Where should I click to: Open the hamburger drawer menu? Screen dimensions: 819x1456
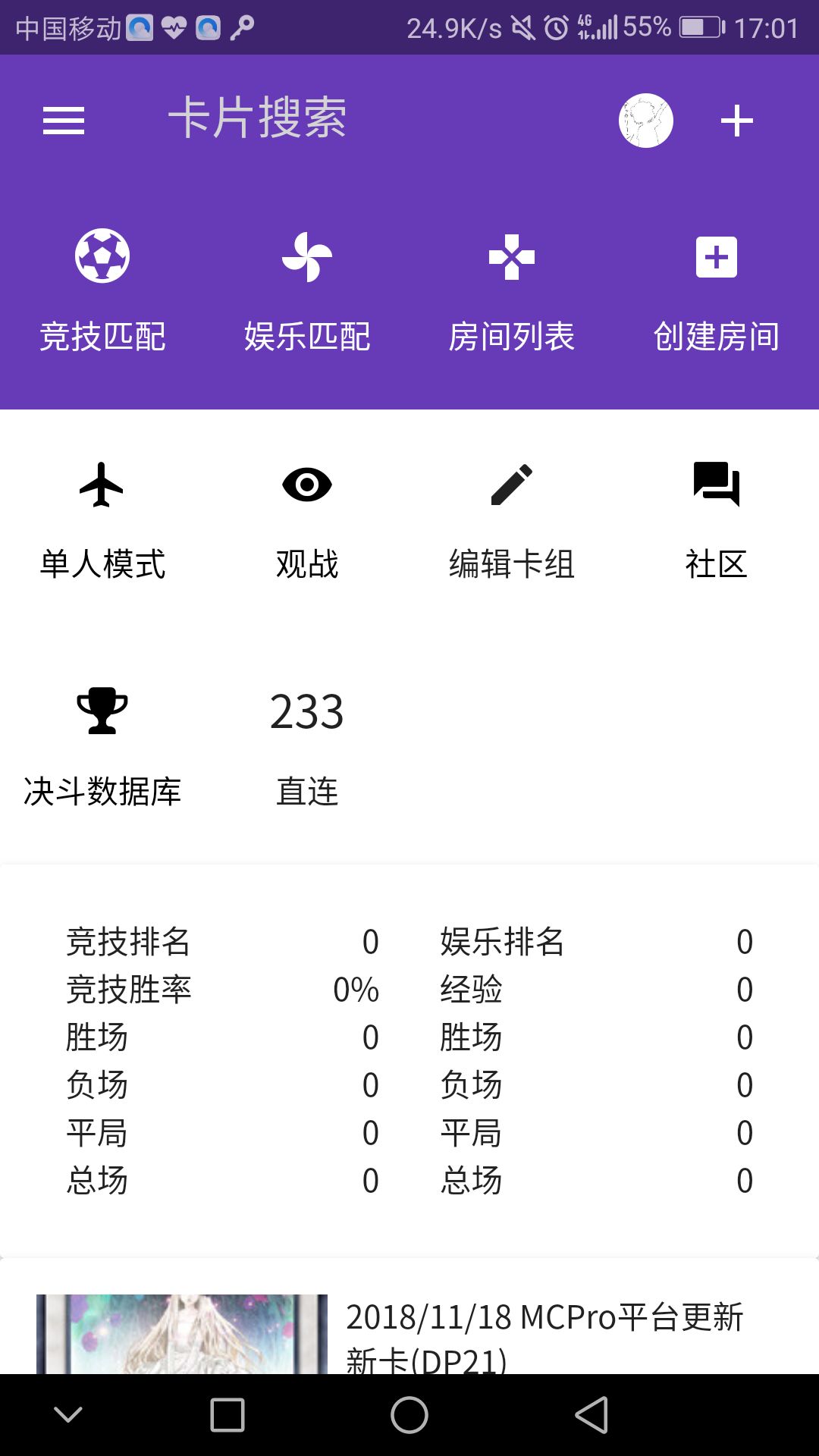coord(64,121)
